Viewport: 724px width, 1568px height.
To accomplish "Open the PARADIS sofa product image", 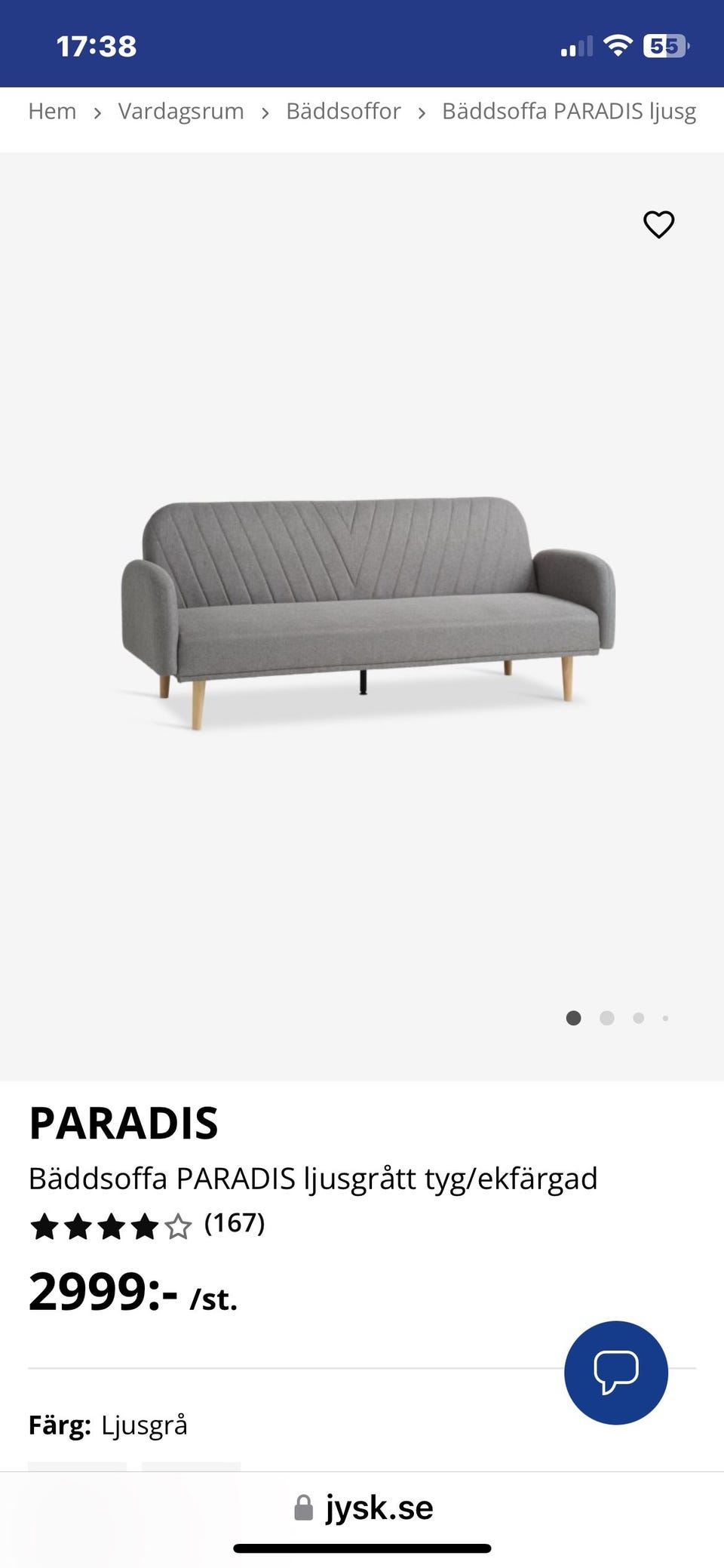I will click(368, 613).
